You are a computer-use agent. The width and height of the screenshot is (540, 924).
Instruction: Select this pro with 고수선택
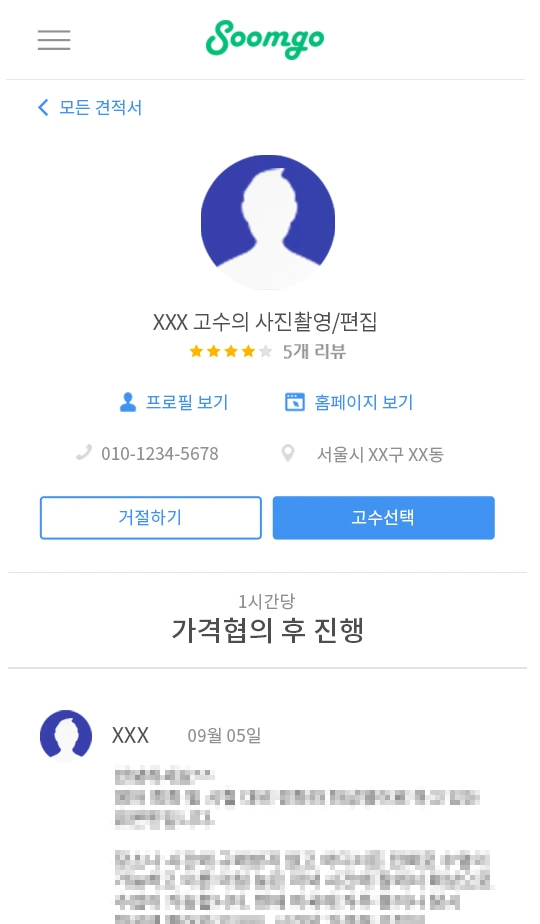point(383,517)
